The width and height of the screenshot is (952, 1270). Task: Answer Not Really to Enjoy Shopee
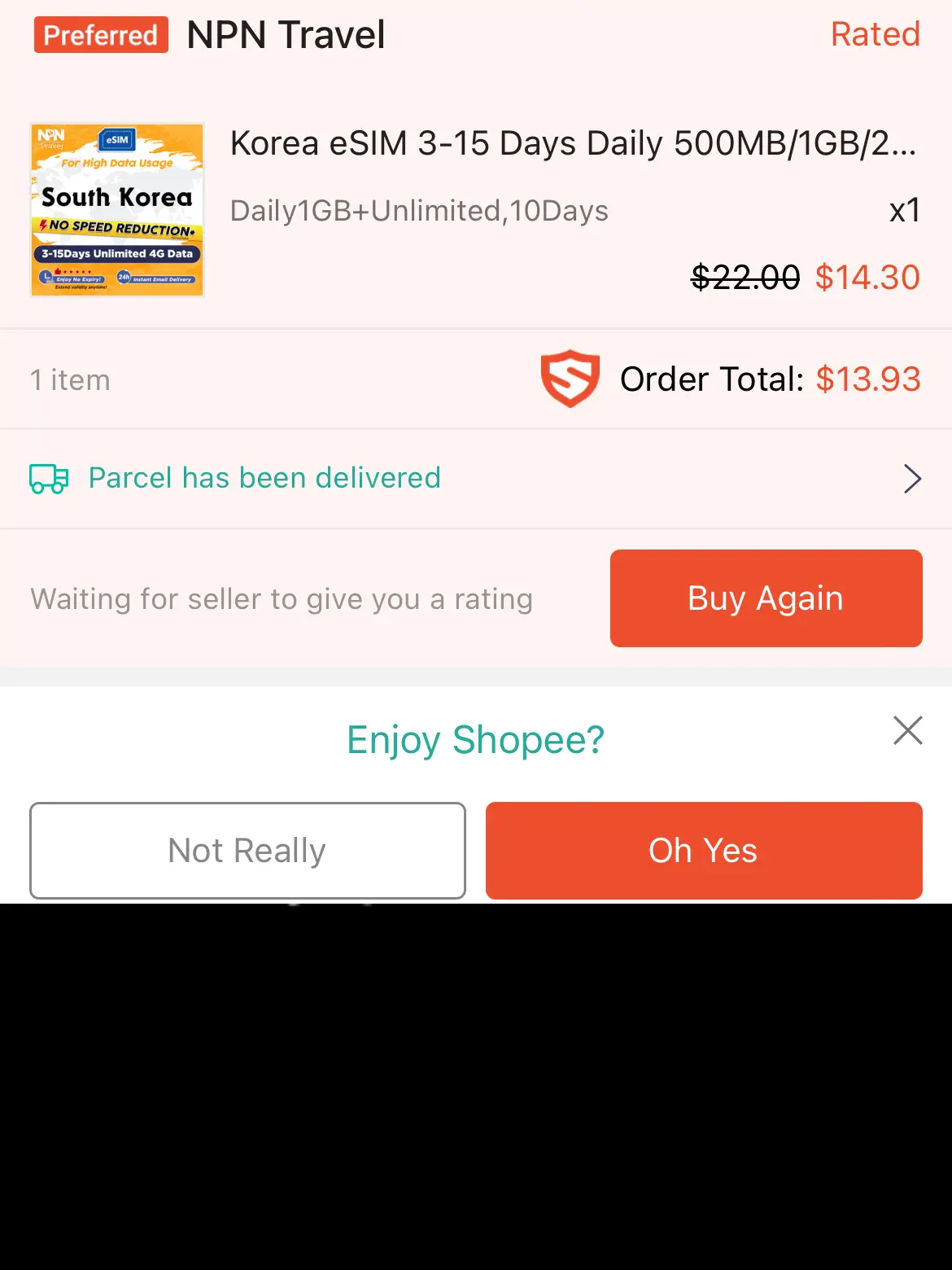pos(247,851)
